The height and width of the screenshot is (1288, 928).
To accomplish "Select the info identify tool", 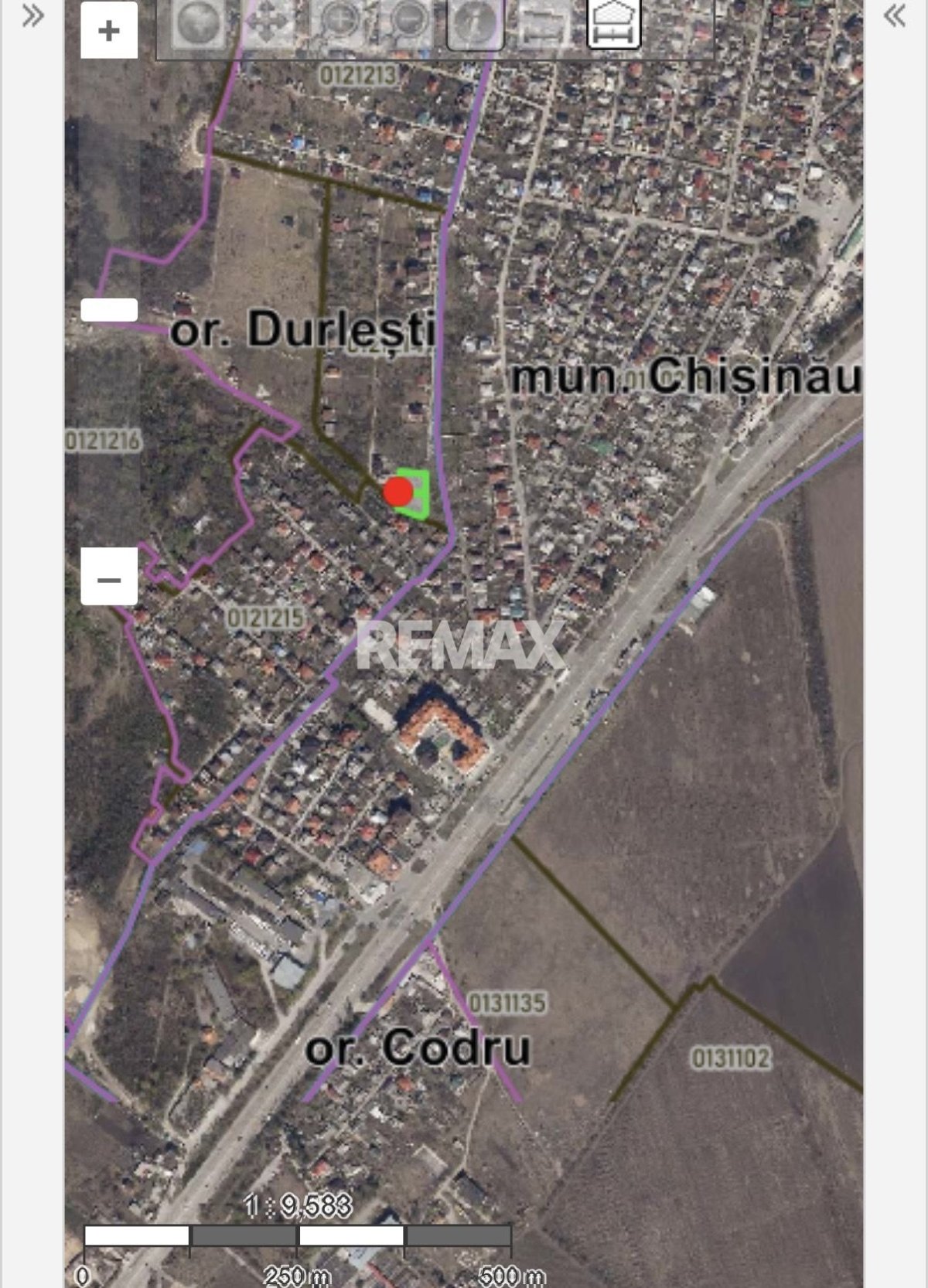I will point(476,23).
